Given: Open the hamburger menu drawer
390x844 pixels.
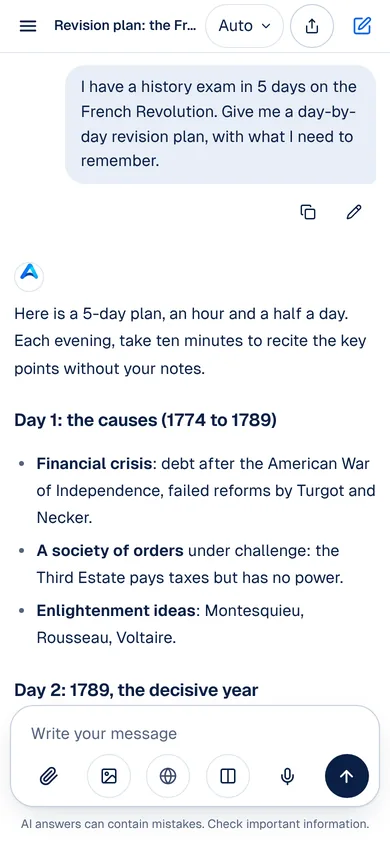Looking at the screenshot, I should click(x=28, y=26).
